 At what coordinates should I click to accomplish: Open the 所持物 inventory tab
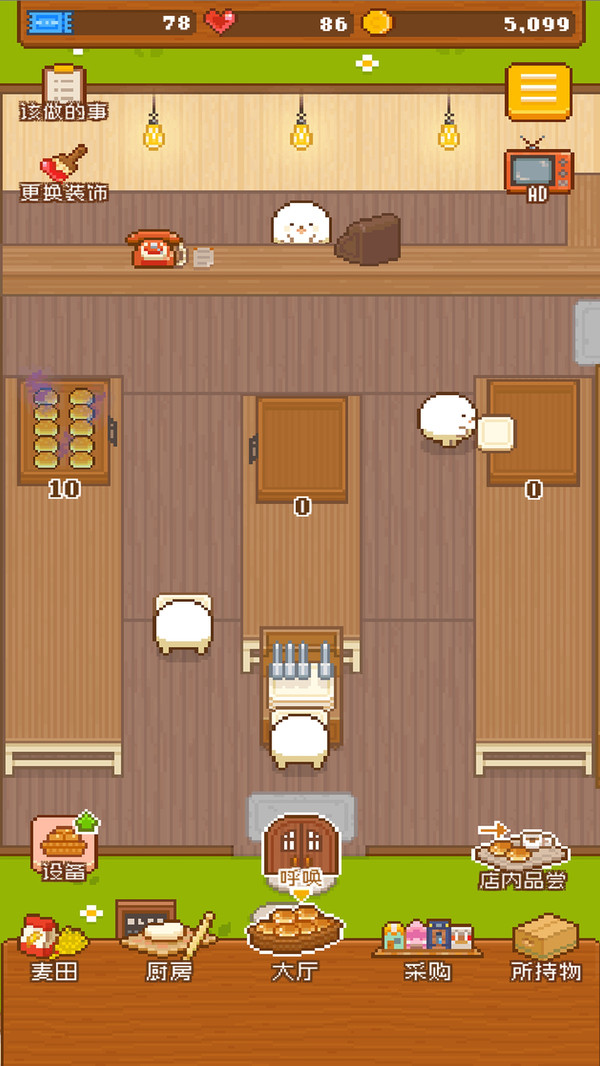point(545,947)
